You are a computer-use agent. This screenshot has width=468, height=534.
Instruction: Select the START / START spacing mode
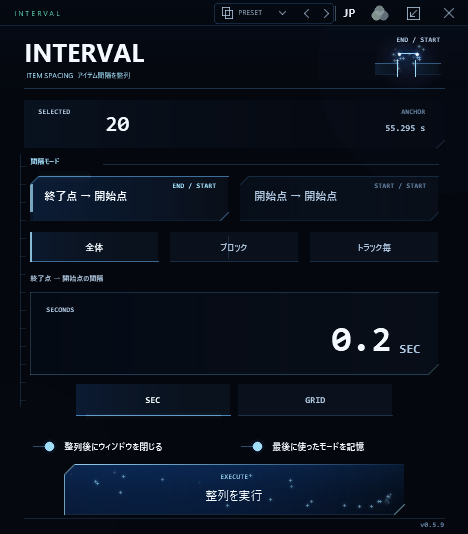tap(339, 199)
